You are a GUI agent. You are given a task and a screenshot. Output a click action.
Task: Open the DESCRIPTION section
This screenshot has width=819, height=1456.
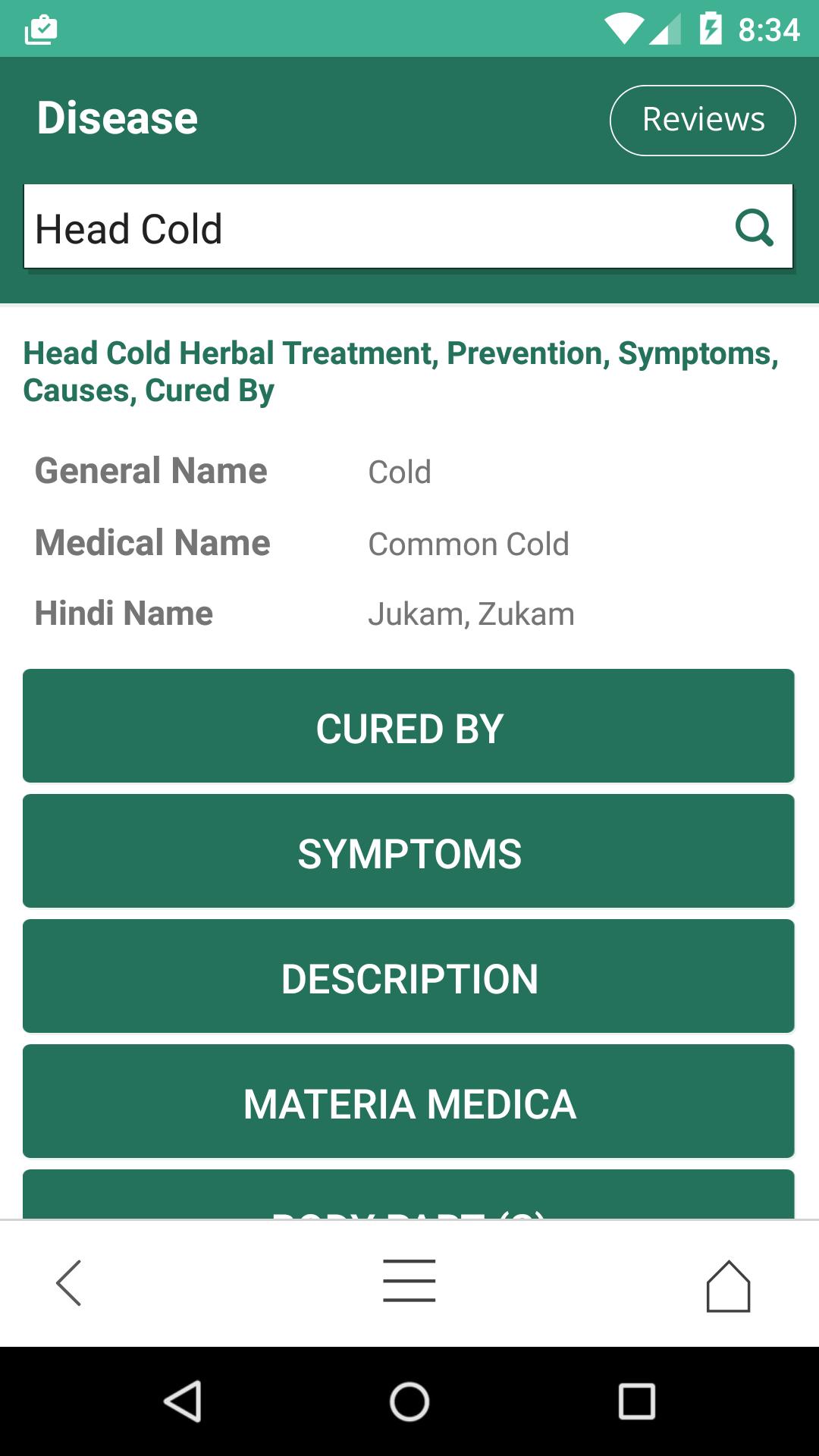[409, 977]
